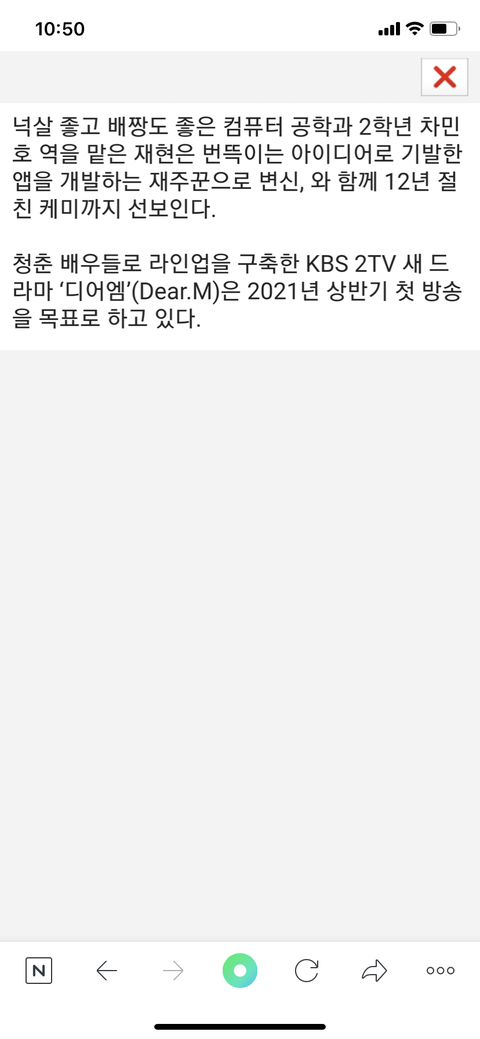Viewport: 480px width, 1039px height.
Task: Open the more options menu
Action: (440, 971)
